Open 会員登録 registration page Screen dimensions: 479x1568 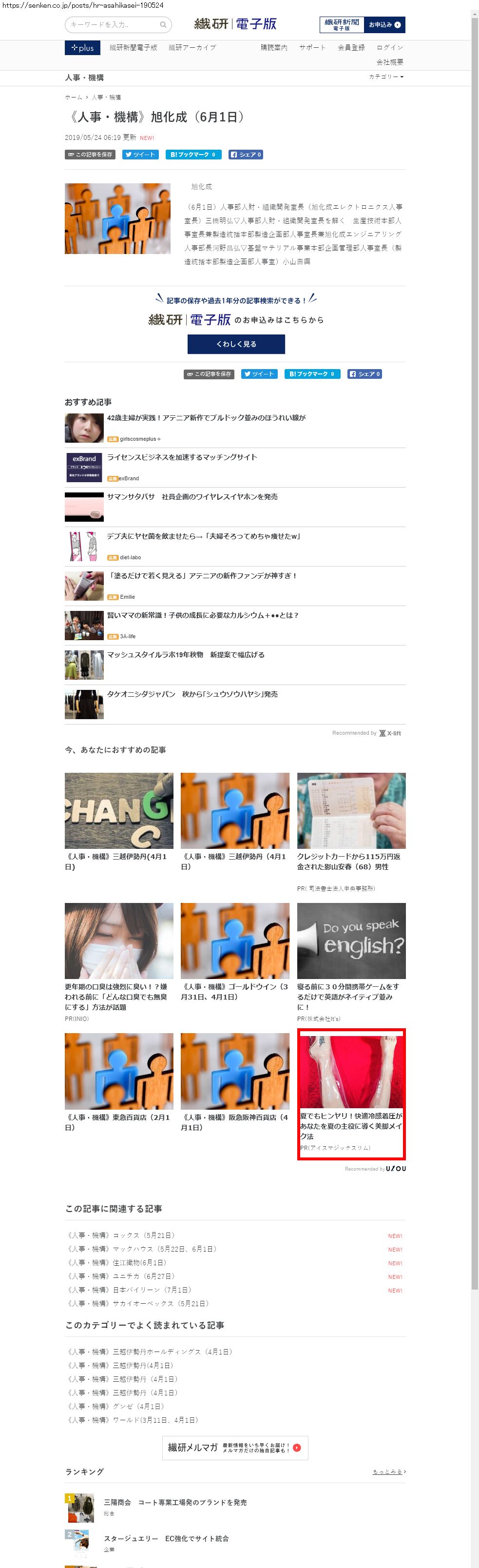pyautogui.click(x=351, y=47)
